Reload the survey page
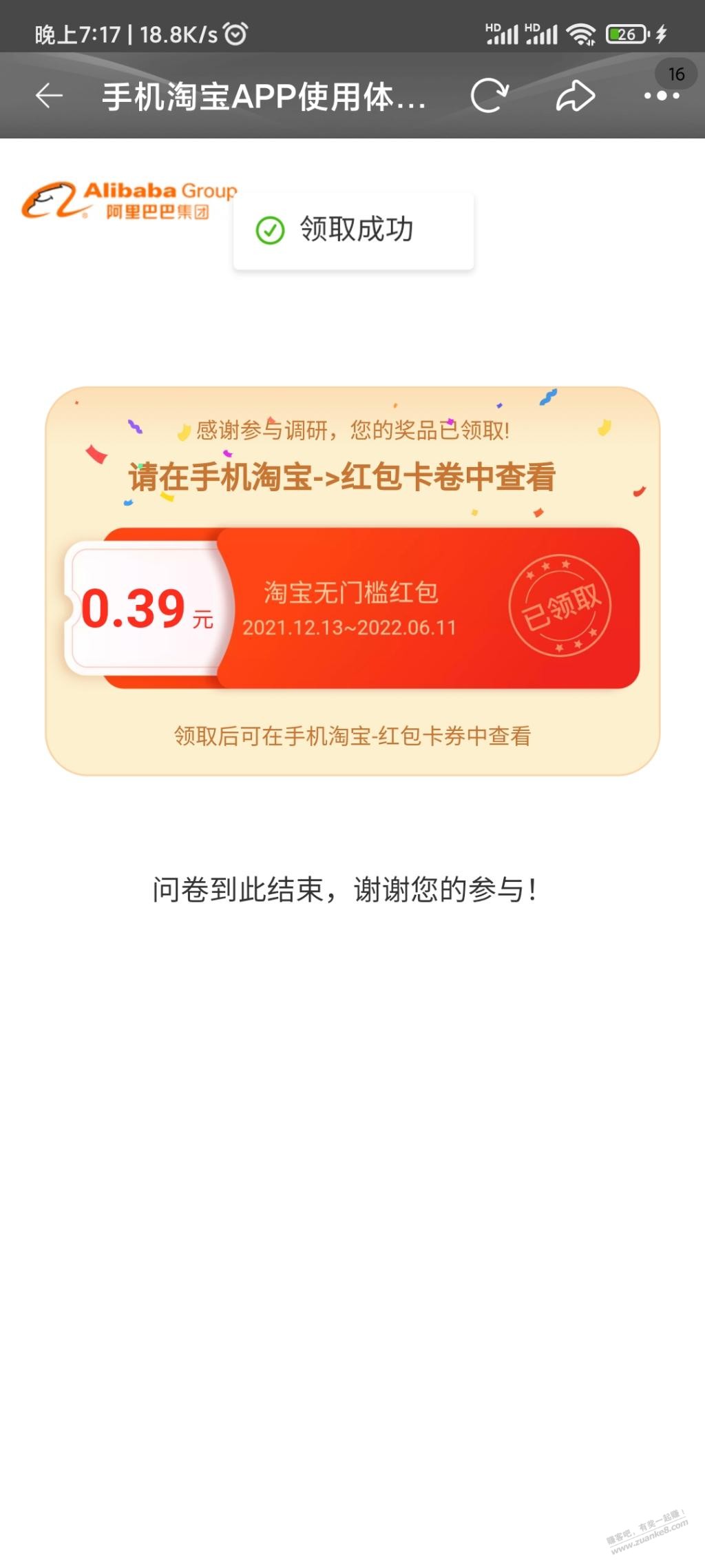Image resolution: width=705 pixels, height=1568 pixels. coord(489,96)
